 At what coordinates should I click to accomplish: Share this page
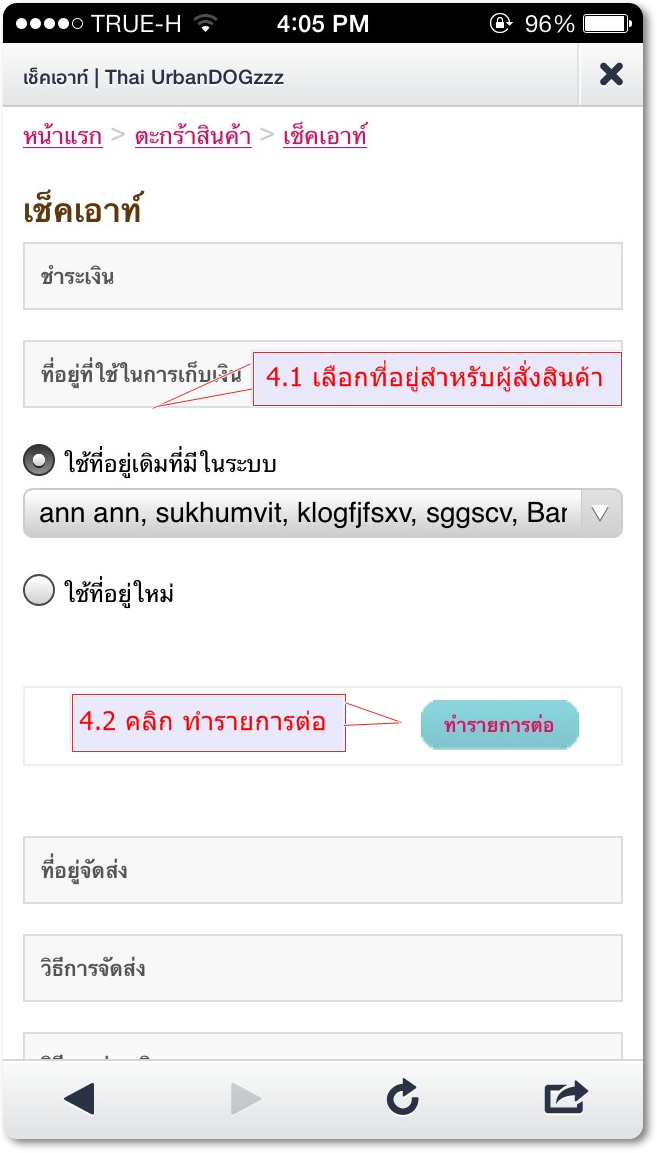pyautogui.click(x=565, y=1097)
